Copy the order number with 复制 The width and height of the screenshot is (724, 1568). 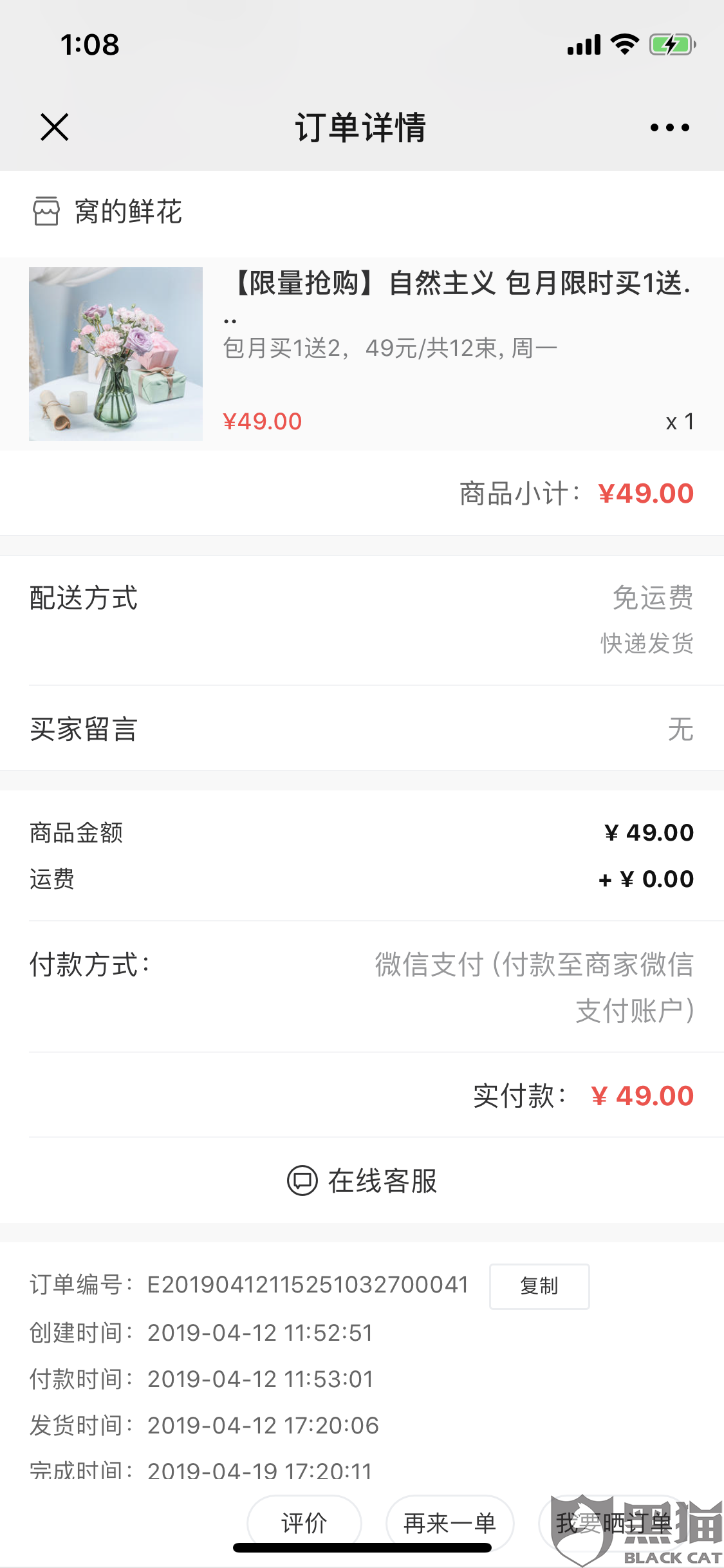point(539,1286)
